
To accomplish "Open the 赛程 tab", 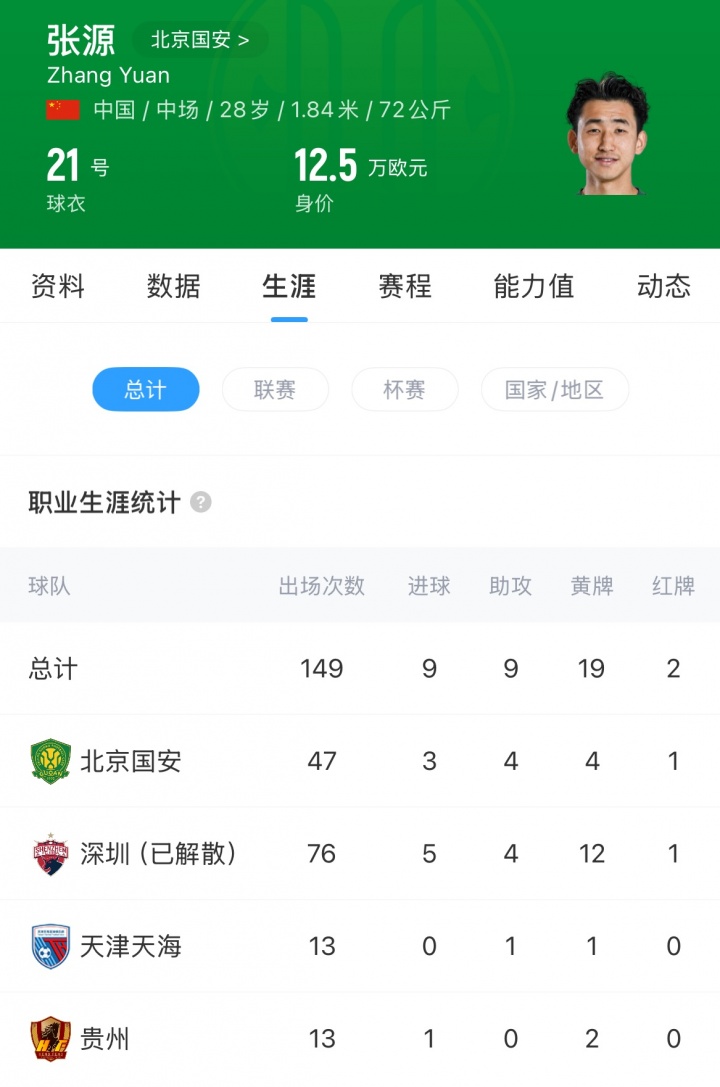I will point(405,287).
